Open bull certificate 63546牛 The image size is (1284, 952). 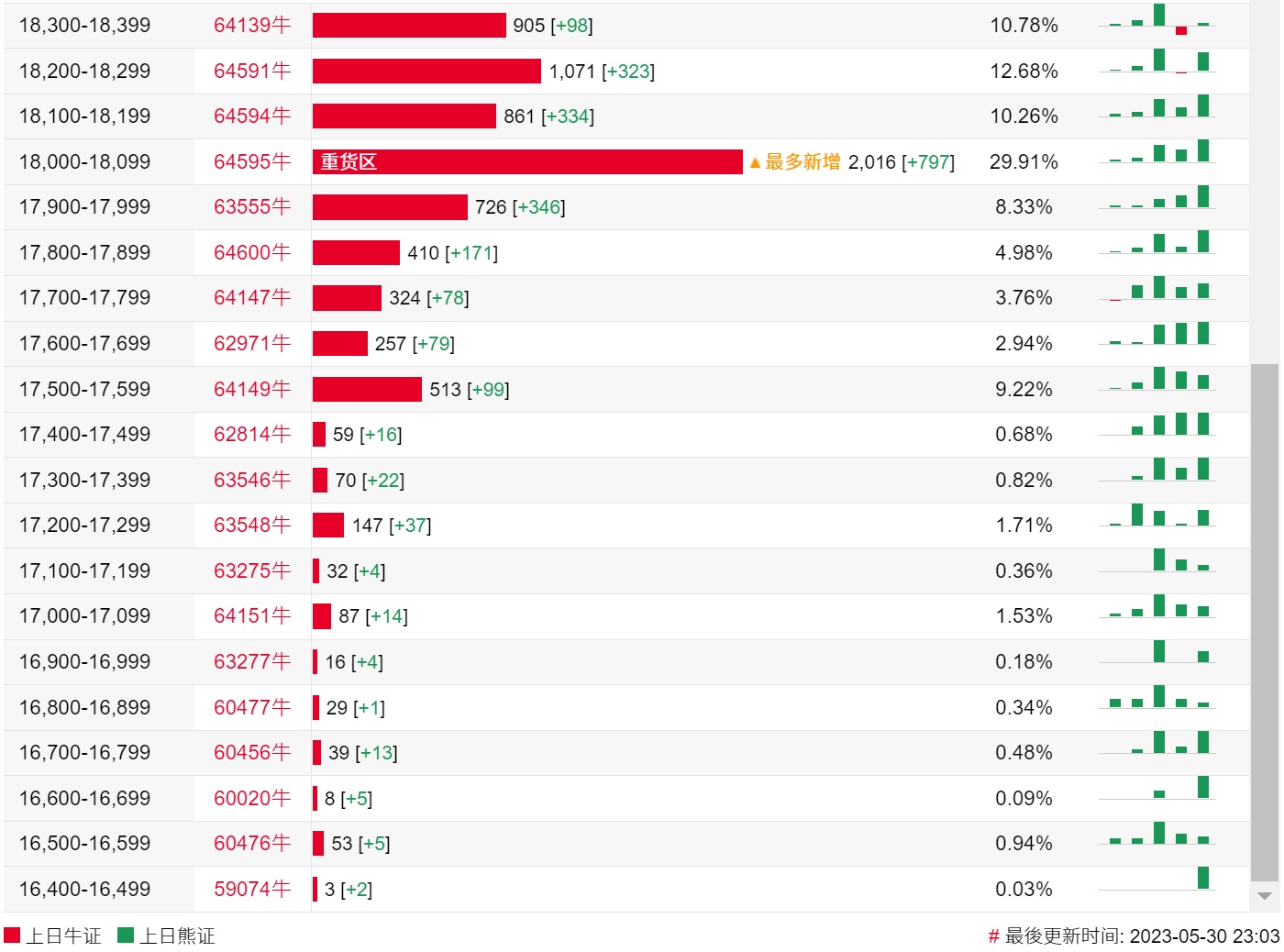(252, 481)
